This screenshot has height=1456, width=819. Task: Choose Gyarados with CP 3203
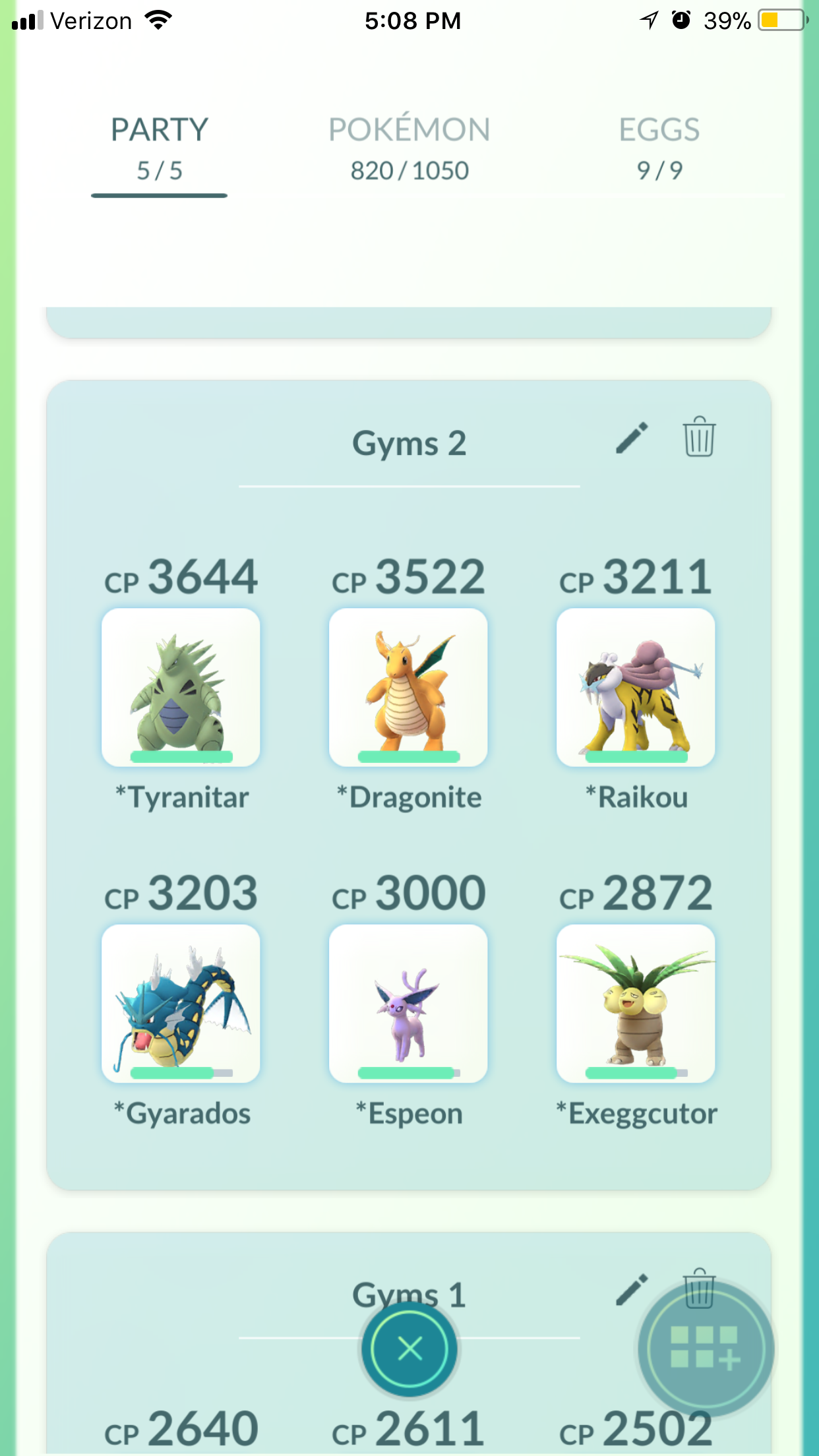[x=181, y=1004]
